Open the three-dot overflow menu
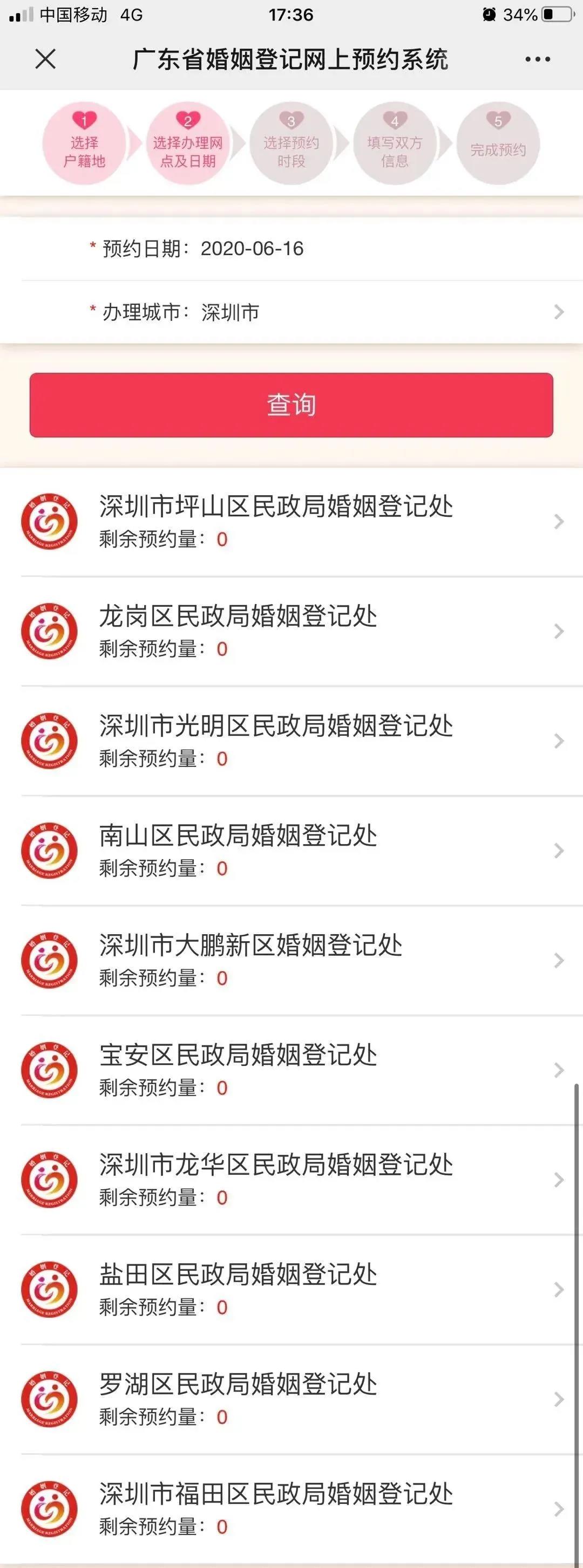583x1568 pixels. [x=537, y=59]
